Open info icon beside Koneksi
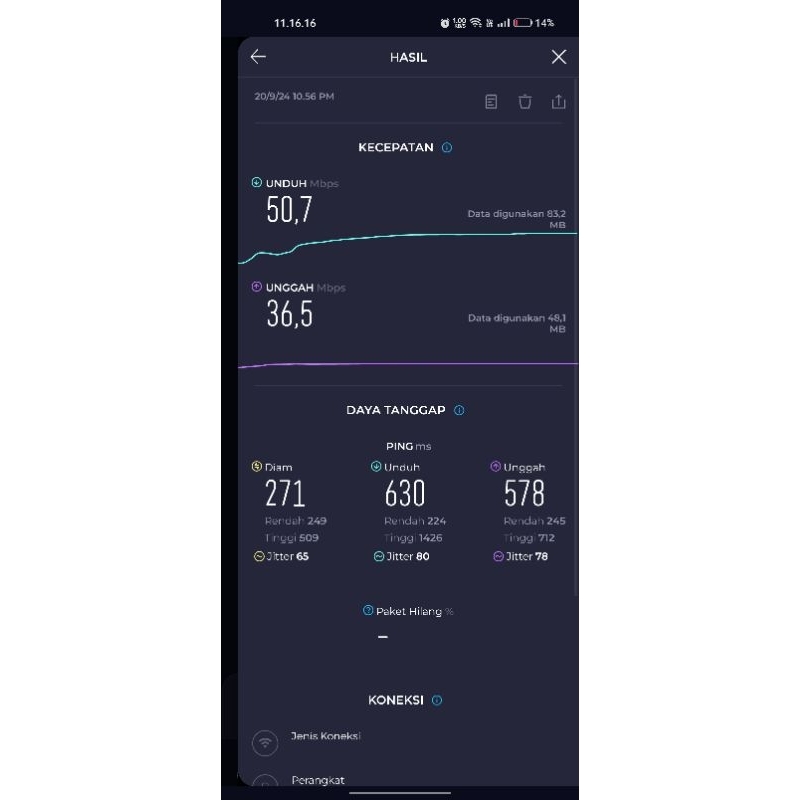The image size is (800, 800). (x=437, y=700)
